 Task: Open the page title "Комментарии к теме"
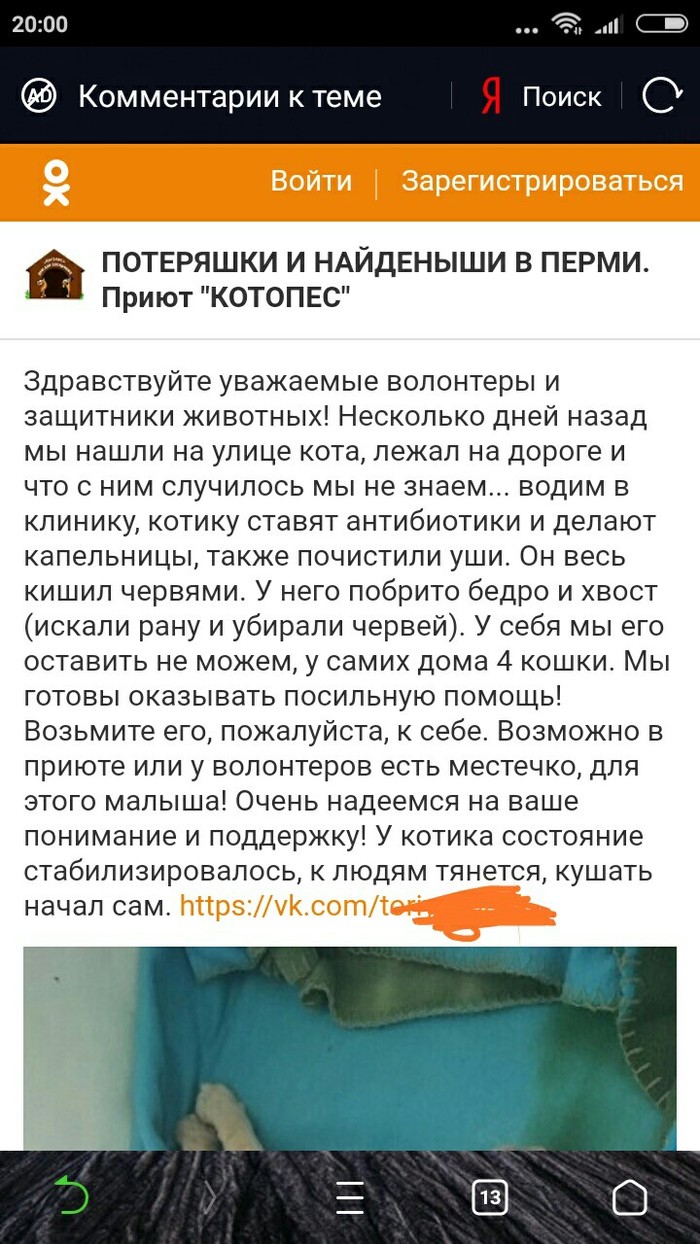(230, 97)
